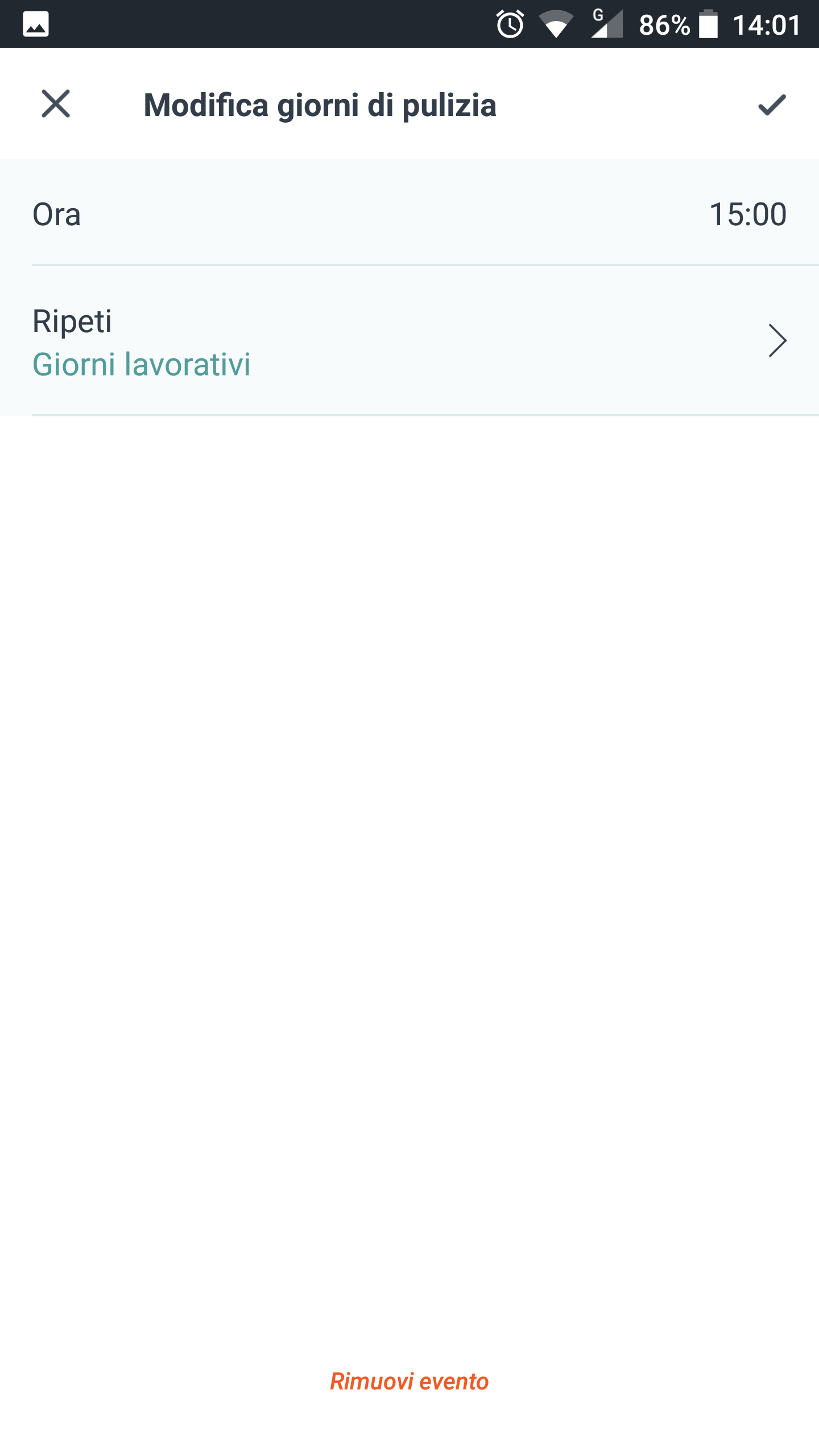Open the Ripeti repeat options
Screen dimensions: 819x1456
[x=409, y=341]
